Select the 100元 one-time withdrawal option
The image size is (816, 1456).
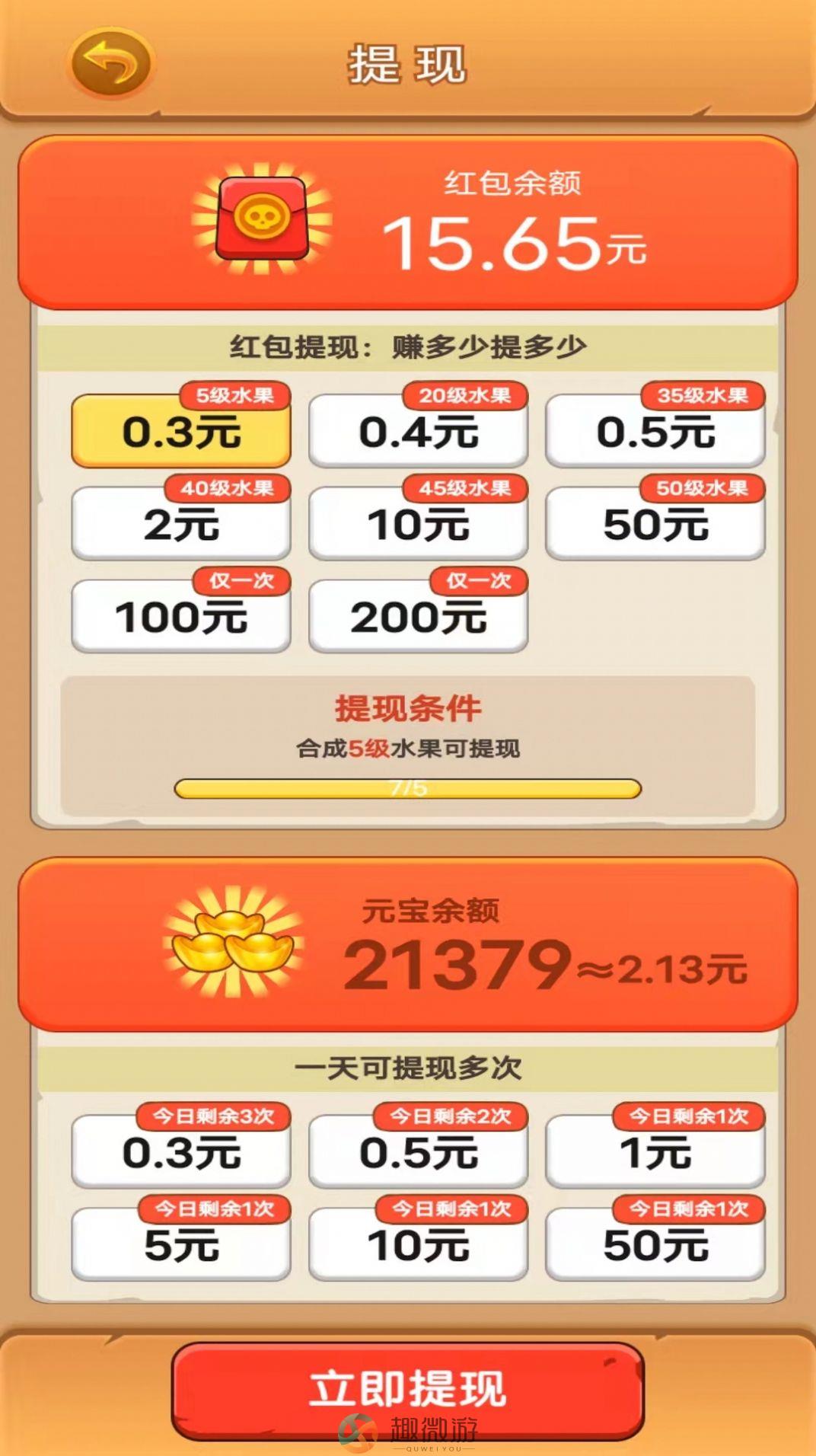point(181,617)
